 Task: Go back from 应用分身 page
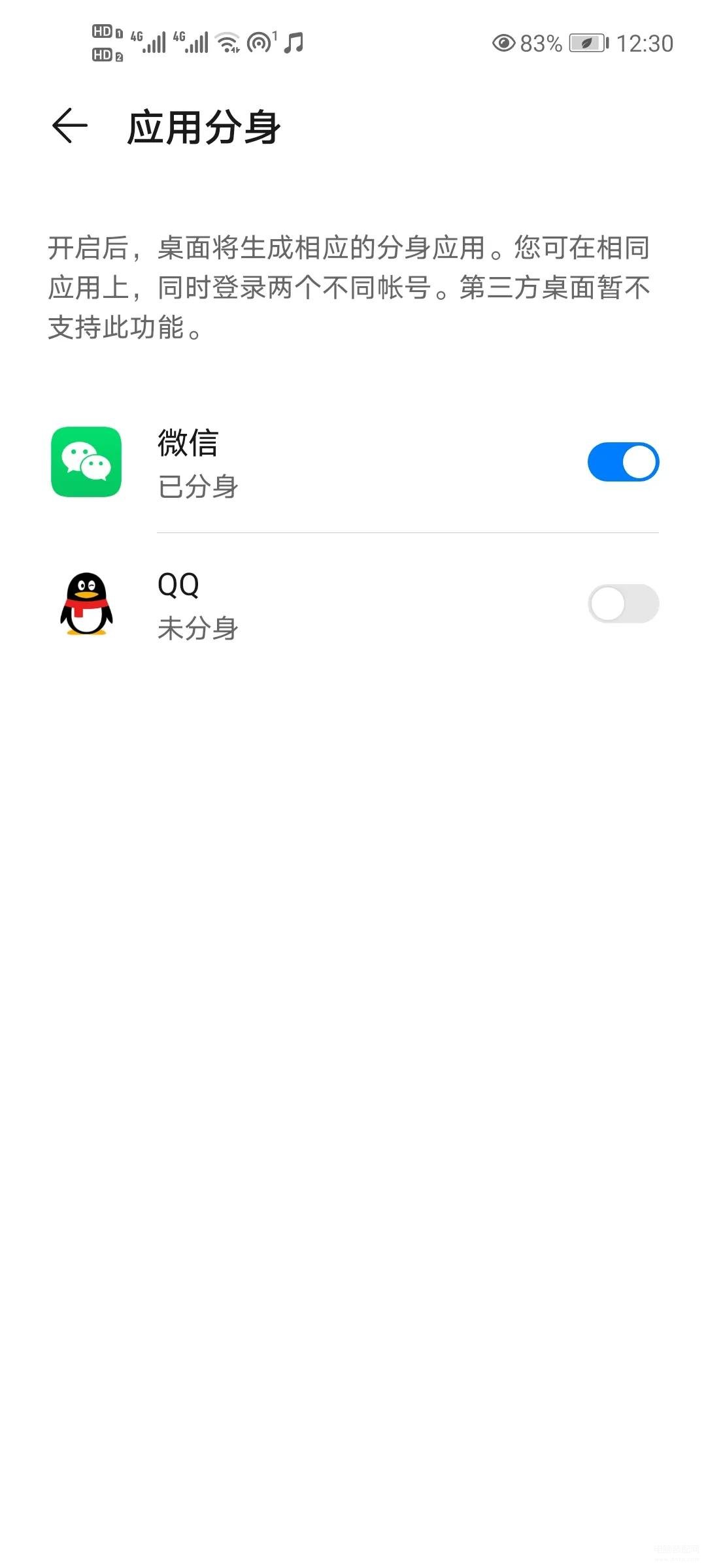(x=70, y=126)
